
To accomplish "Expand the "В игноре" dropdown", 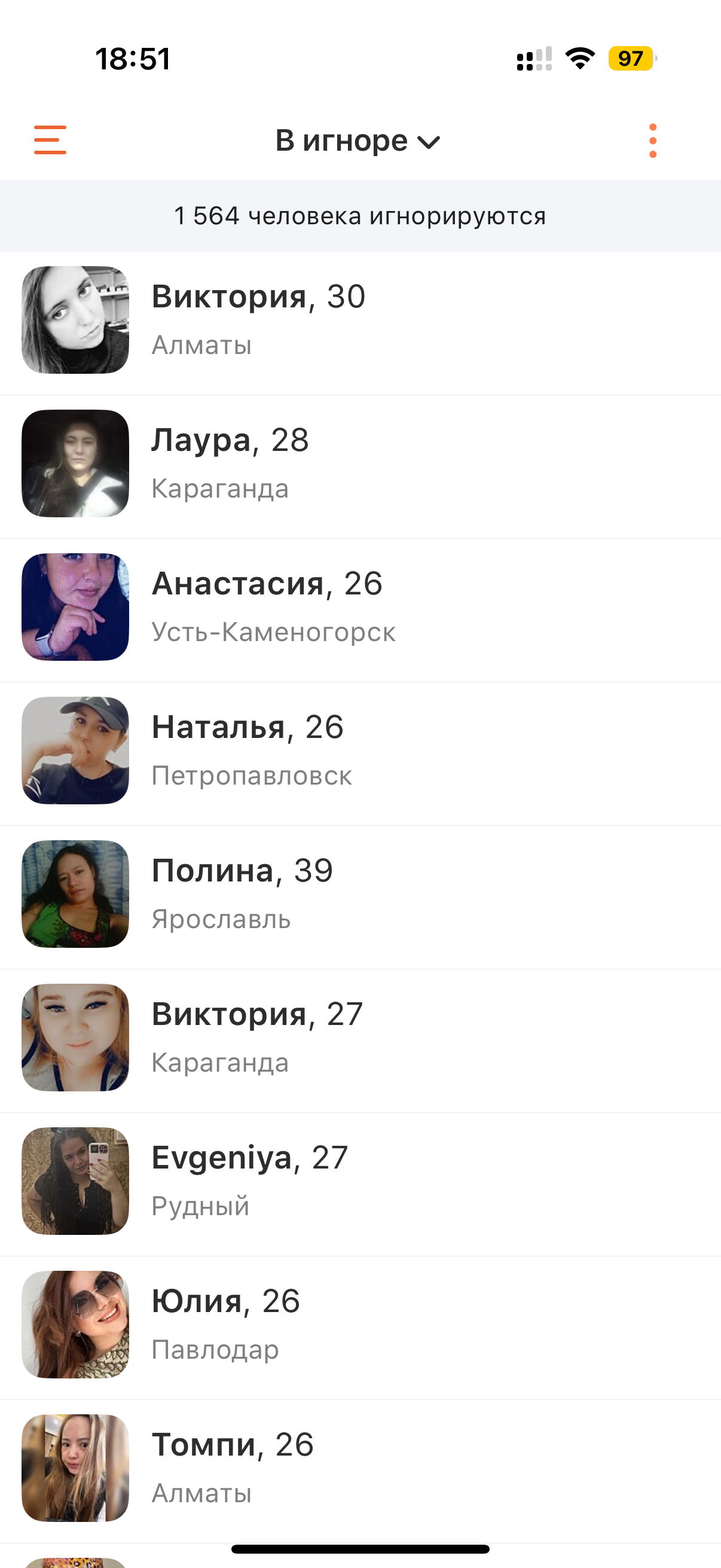I will coord(358,141).
